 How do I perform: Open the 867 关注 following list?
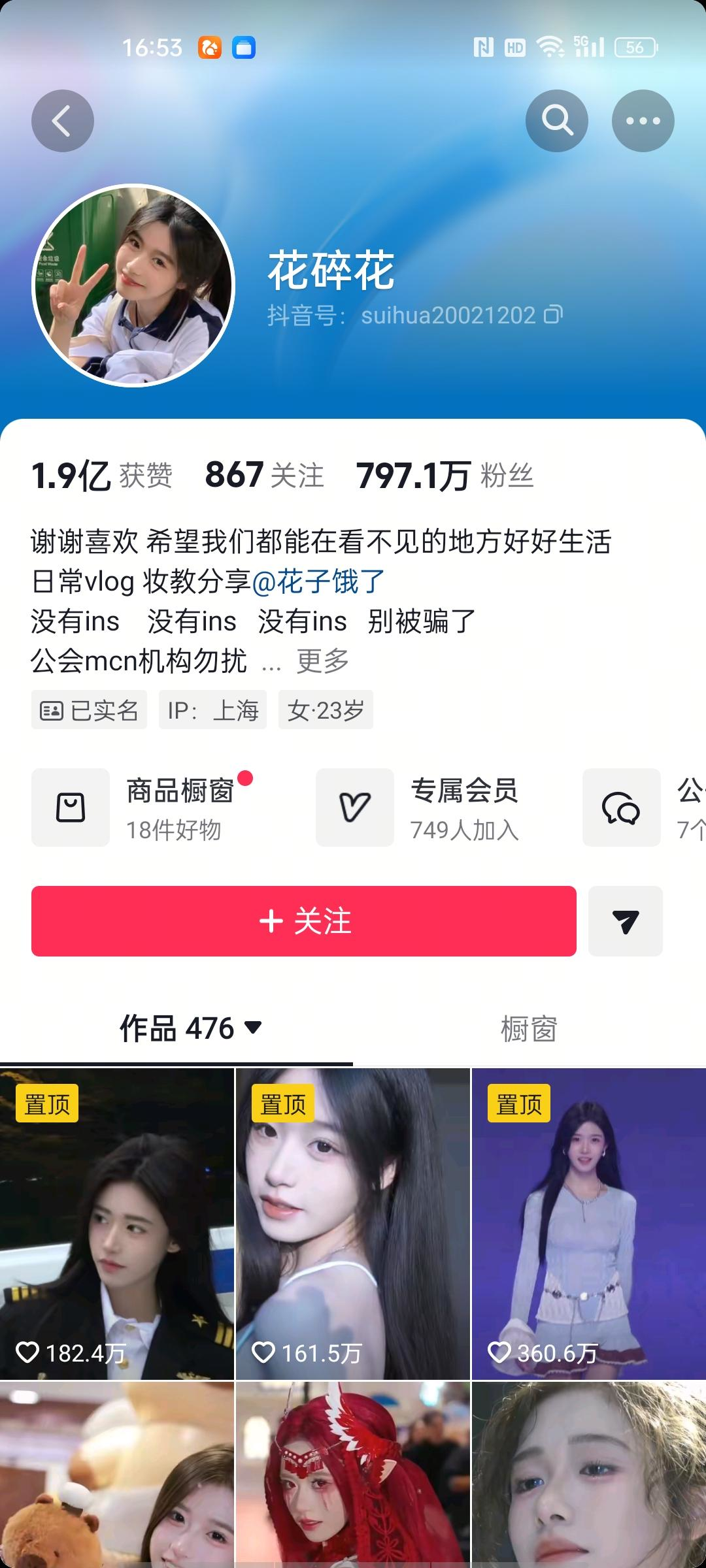(264, 475)
